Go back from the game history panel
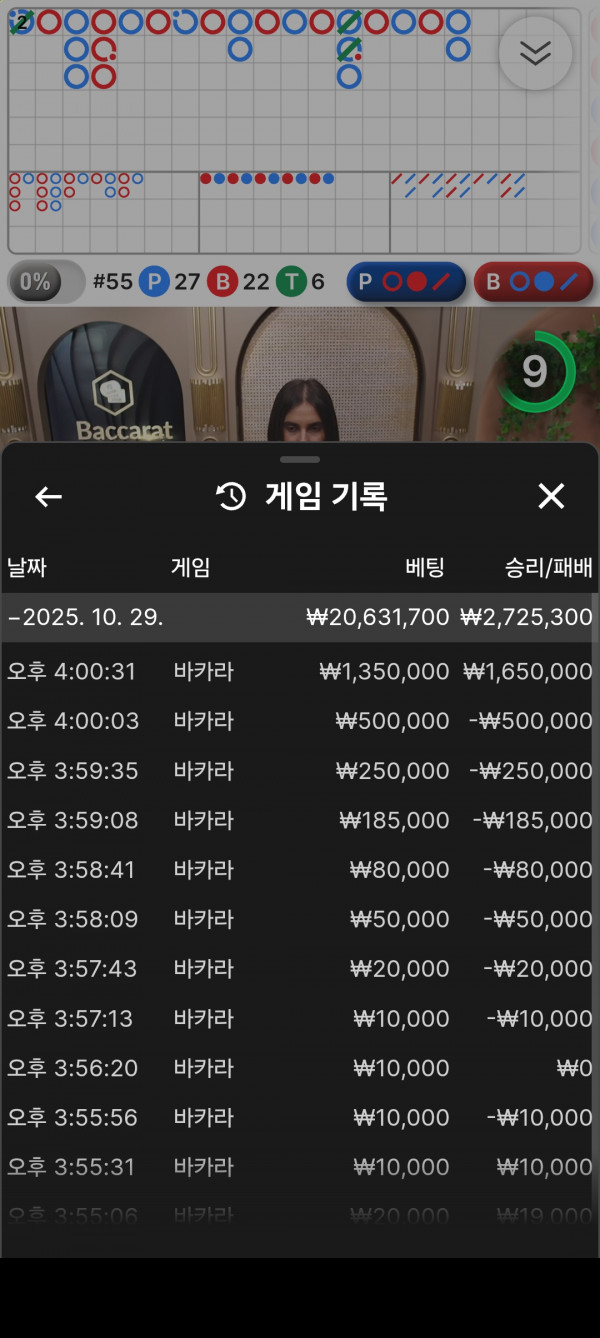Viewport: 600px width, 1338px height. click(x=48, y=496)
